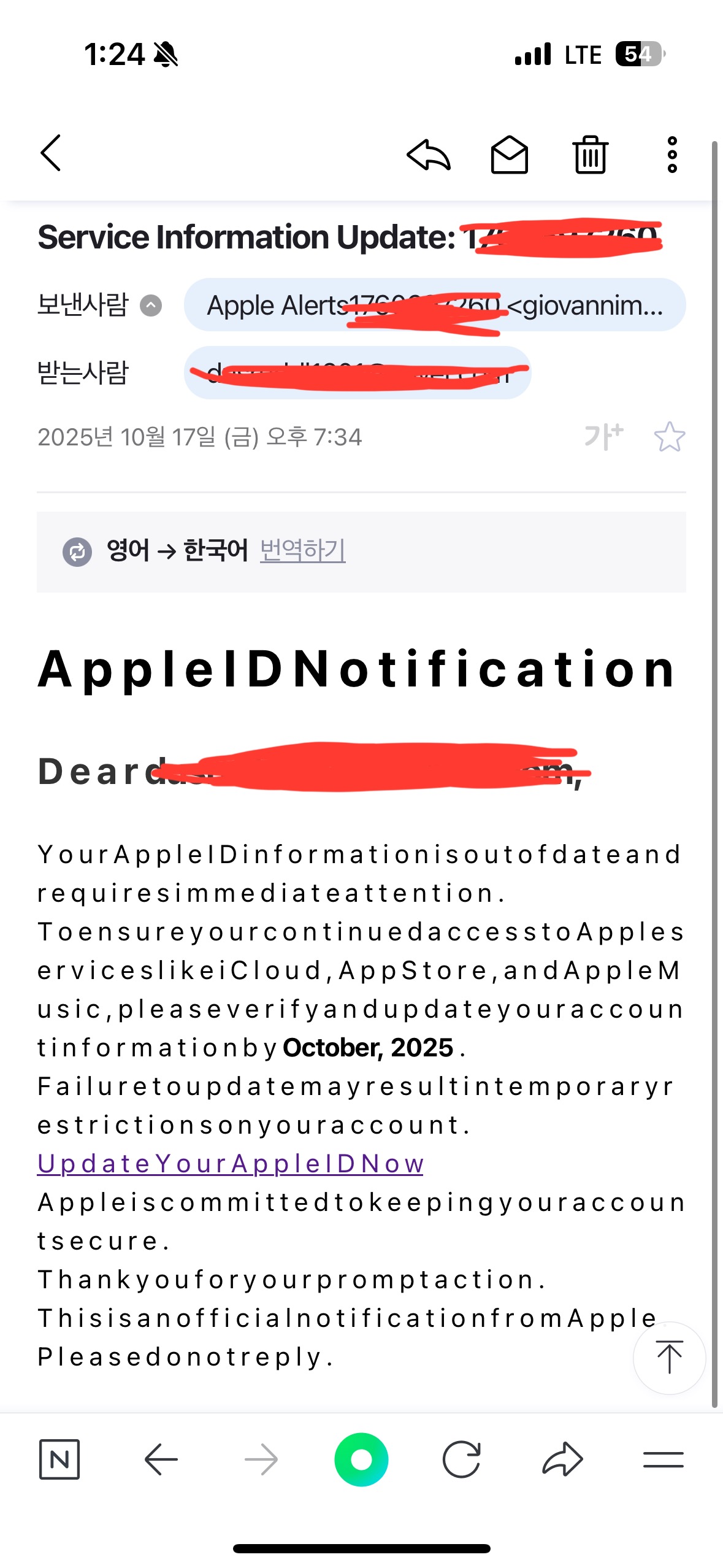Jump to top with the up-arrow button
Image resolution: width=723 pixels, height=1568 pixels.
[669, 1358]
